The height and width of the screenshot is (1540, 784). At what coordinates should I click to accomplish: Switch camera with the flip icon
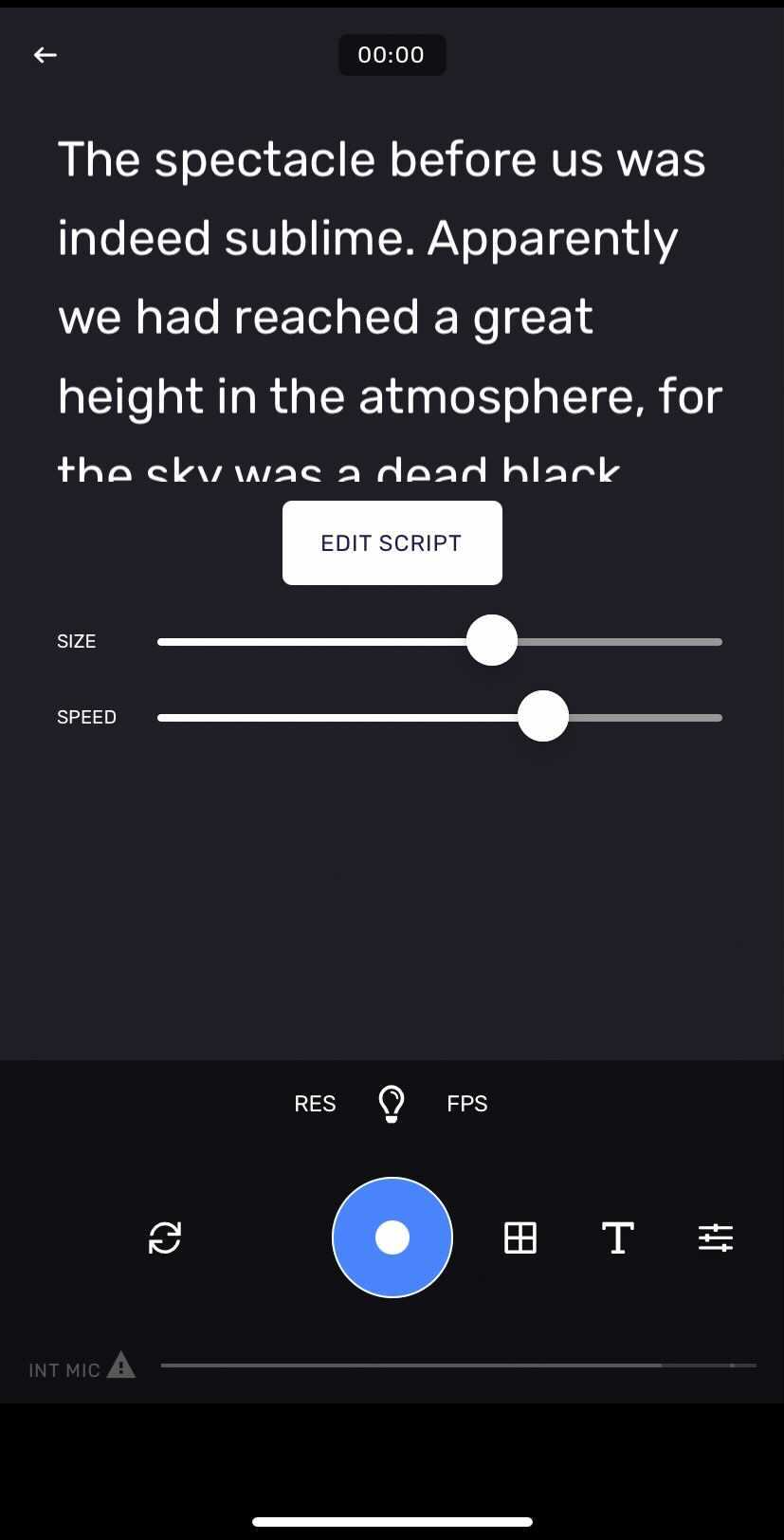tap(165, 1237)
